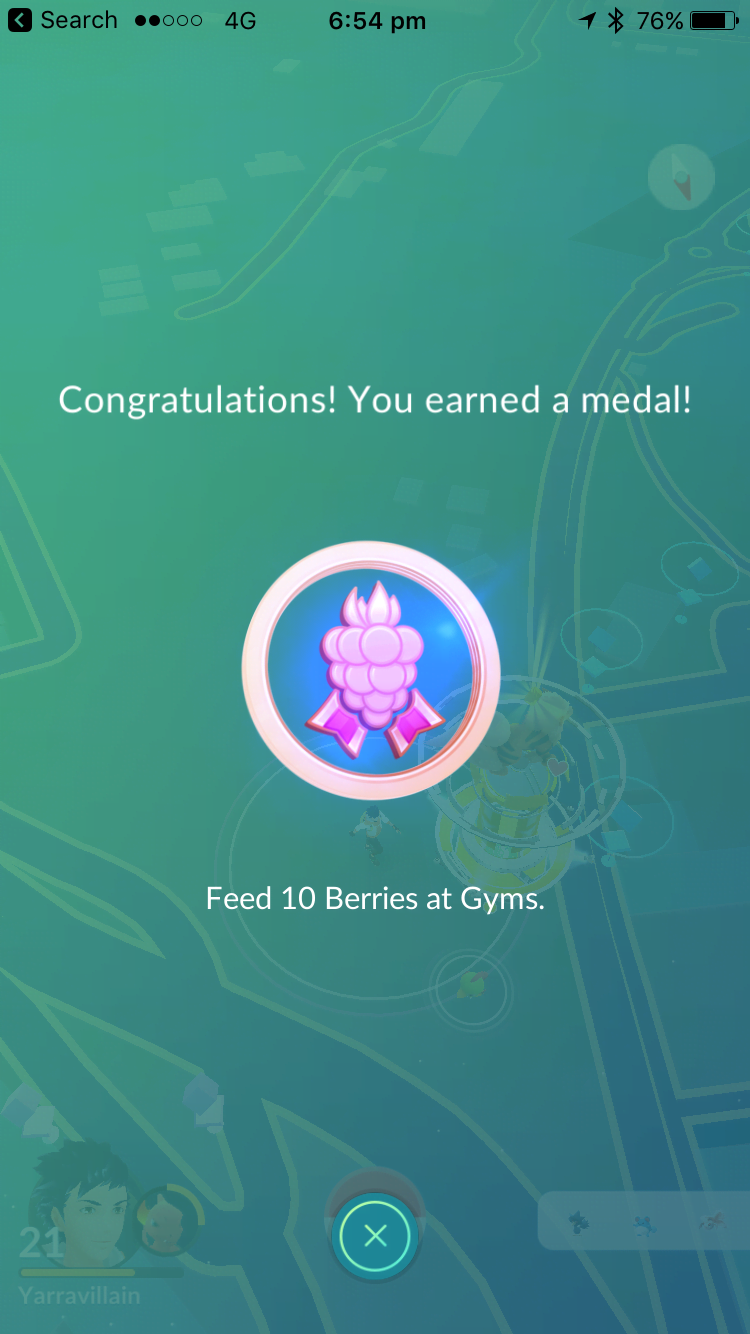750x1334 pixels.
Task: Dismiss the medal popup with the X button
Action: tap(375, 1236)
